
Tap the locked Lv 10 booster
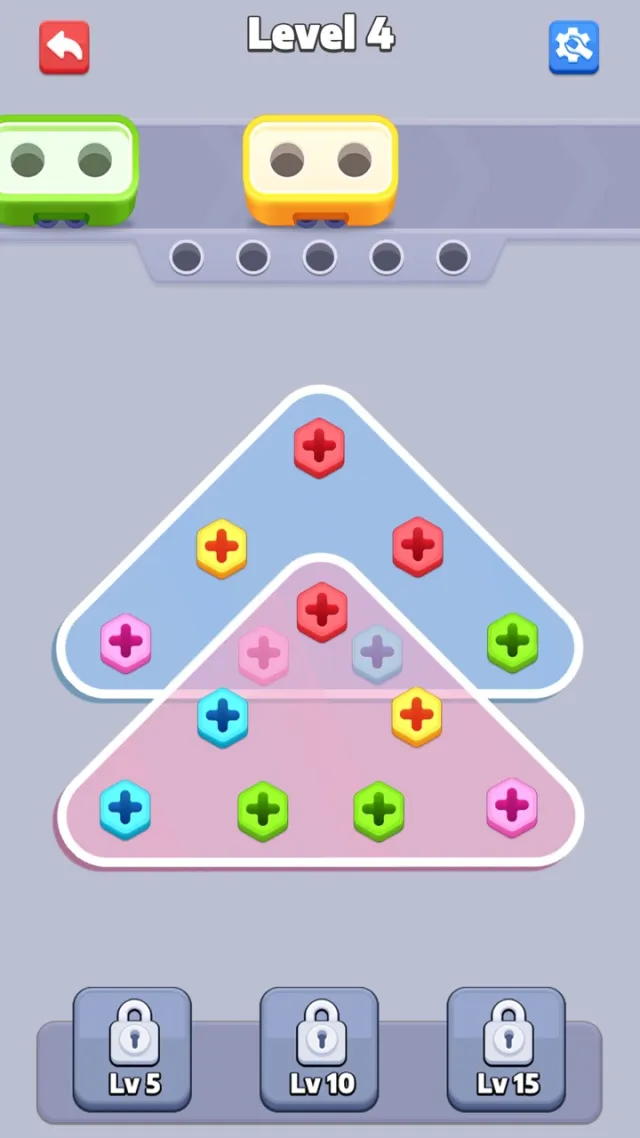(x=319, y=1048)
